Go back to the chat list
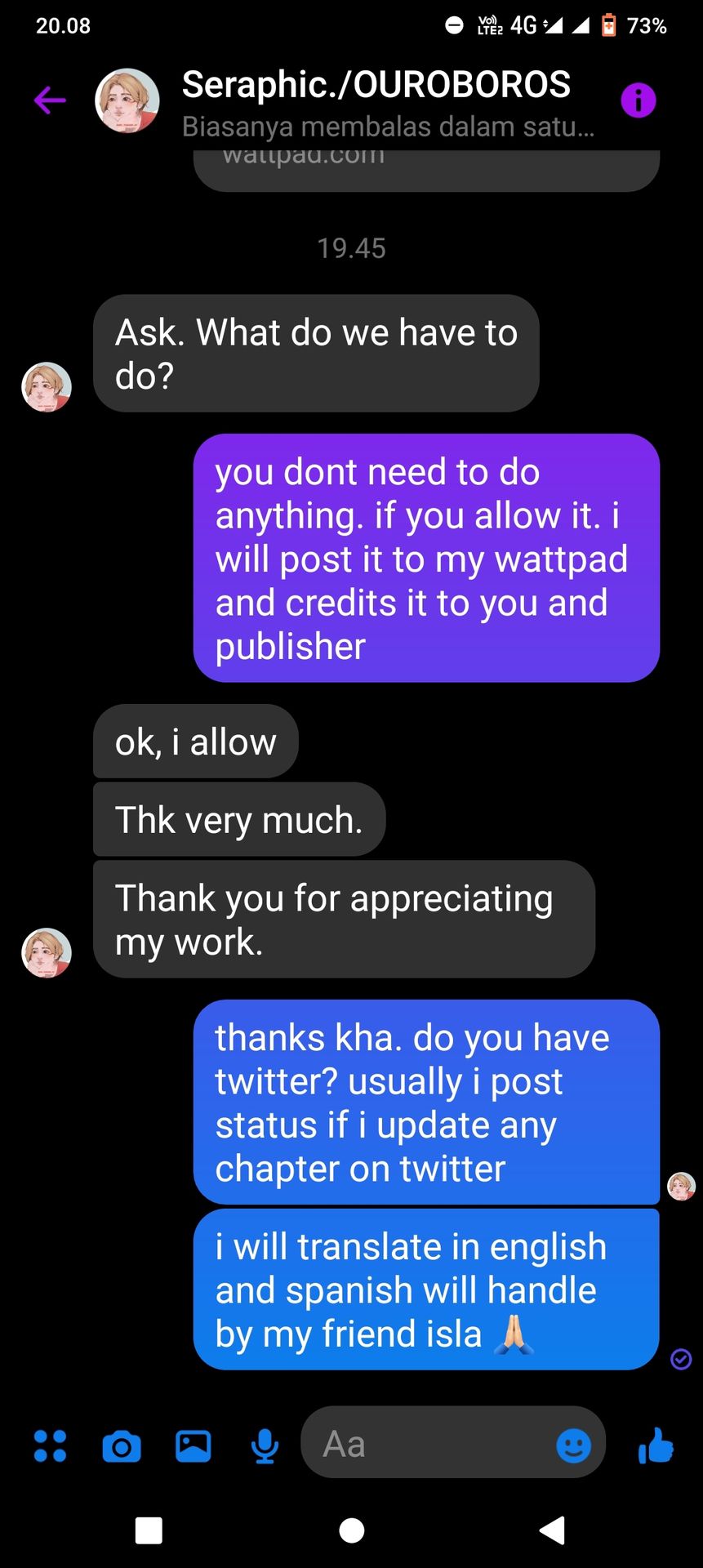Screen dimensions: 703x1568 tap(50, 100)
